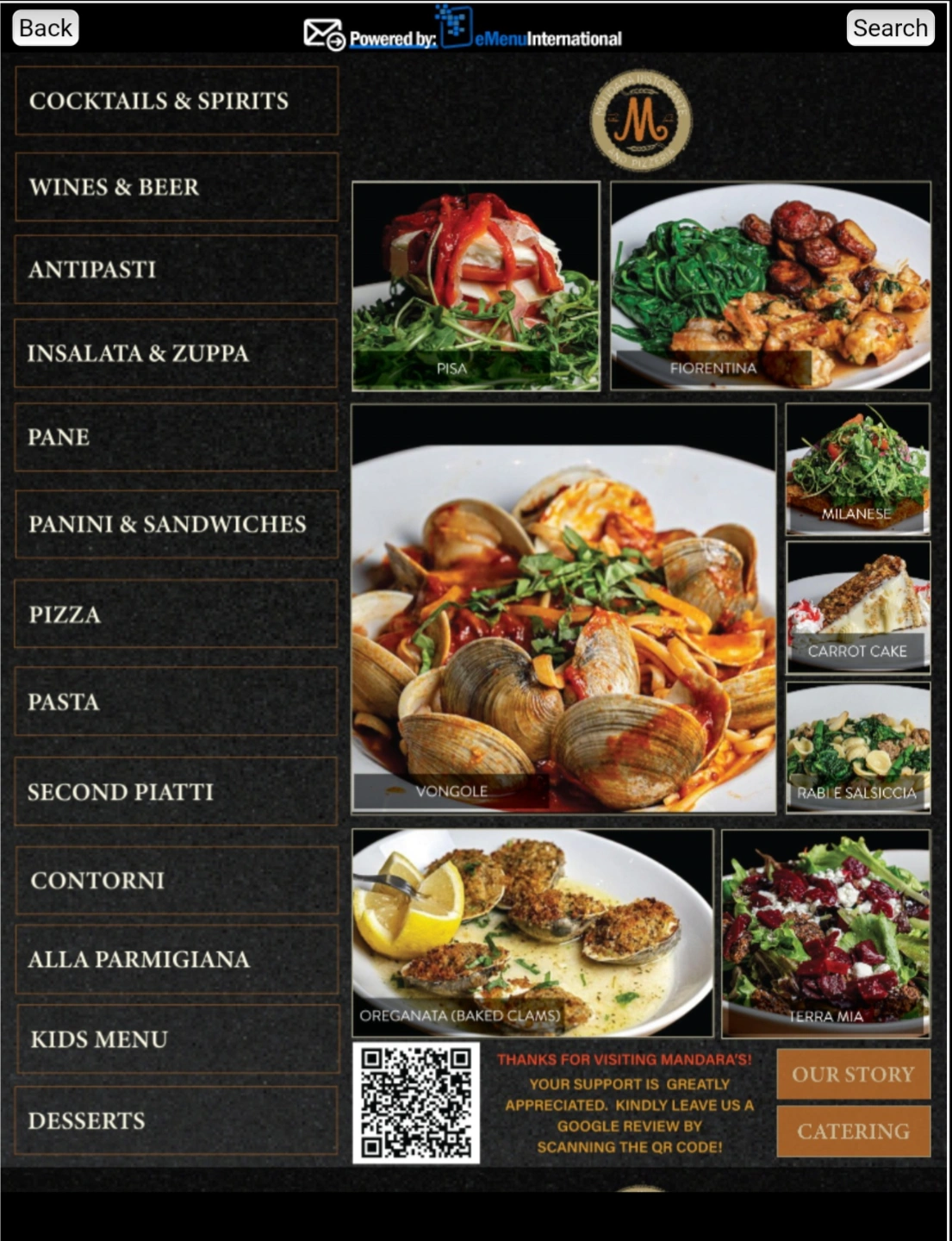
Task: View the Carrot Cake photo tile
Action: tap(858, 608)
